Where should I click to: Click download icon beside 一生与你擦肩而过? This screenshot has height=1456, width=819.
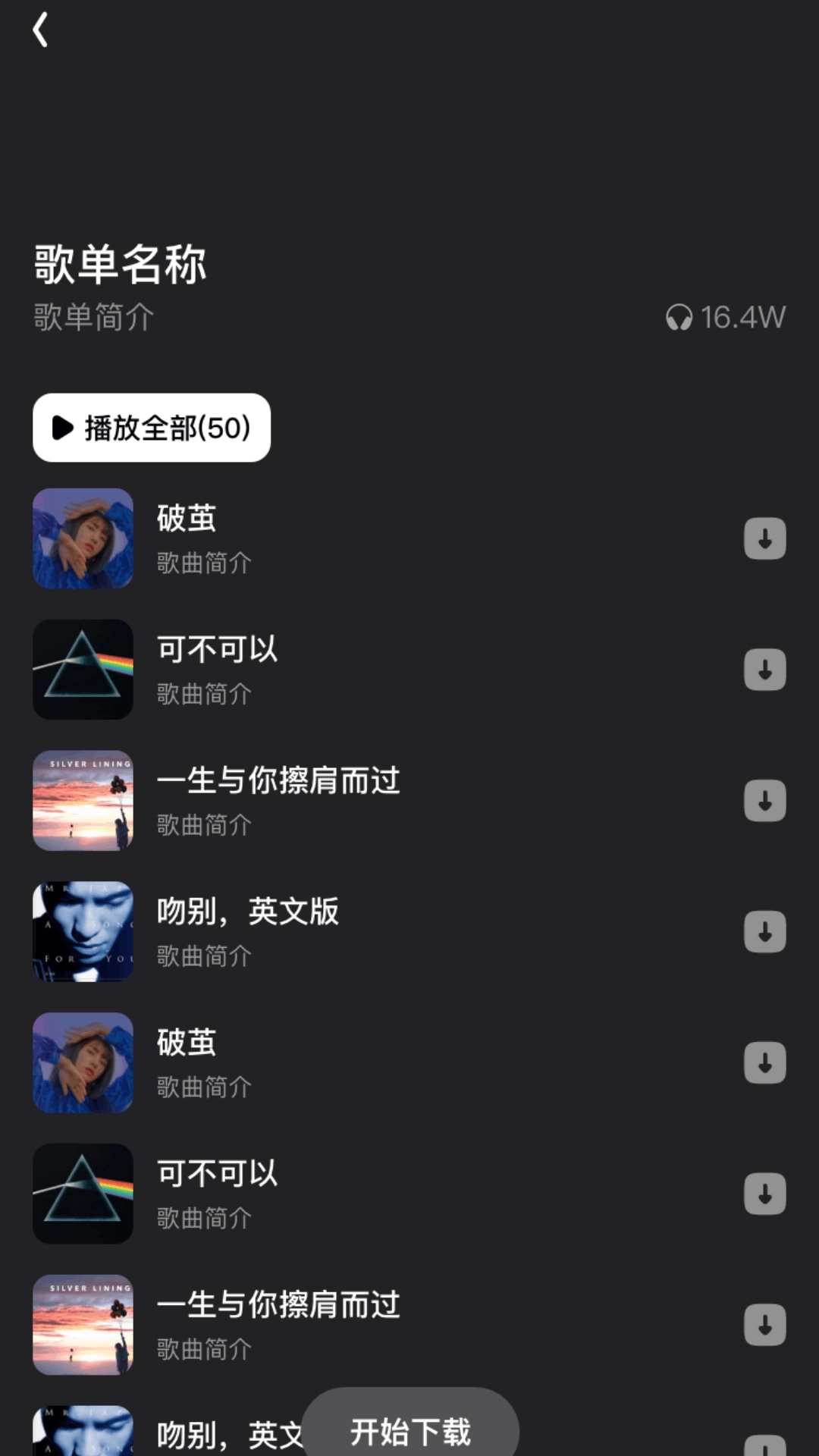(x=766, y=800)
